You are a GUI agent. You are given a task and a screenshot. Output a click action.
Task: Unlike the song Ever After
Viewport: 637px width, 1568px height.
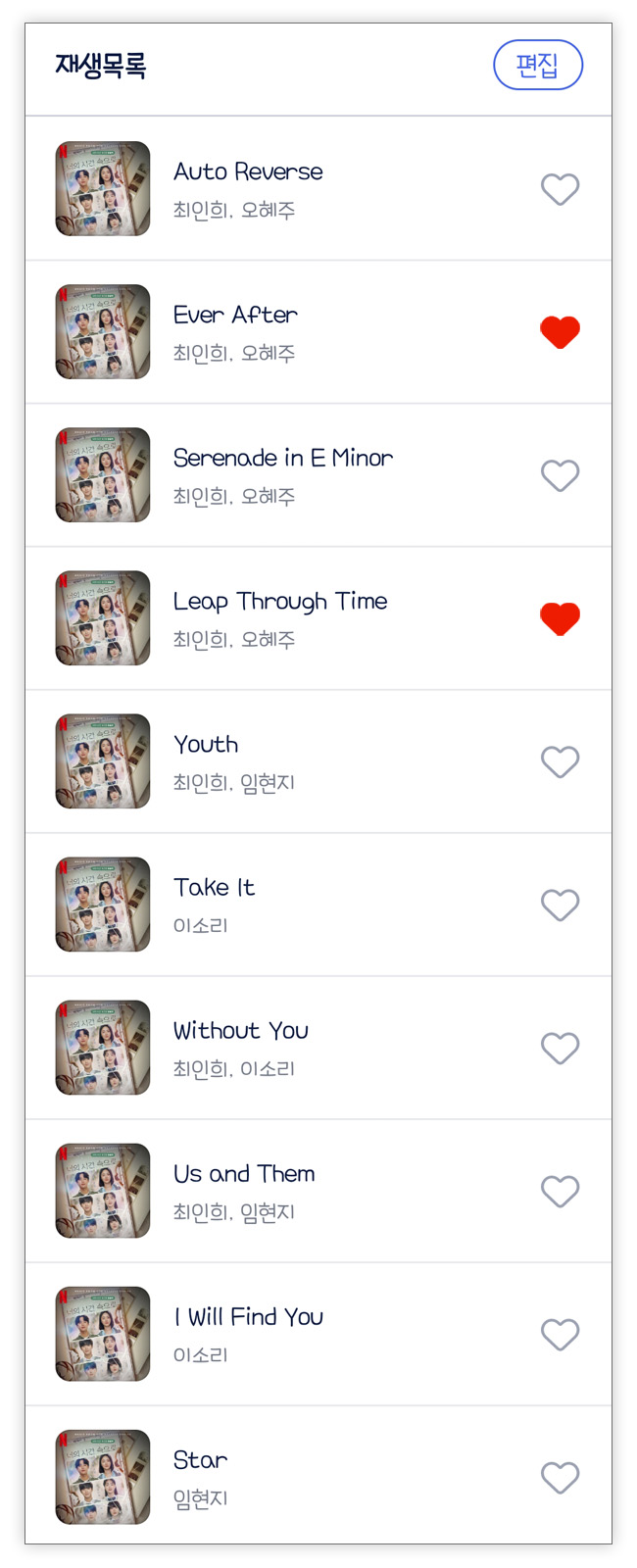click(560, 332)
